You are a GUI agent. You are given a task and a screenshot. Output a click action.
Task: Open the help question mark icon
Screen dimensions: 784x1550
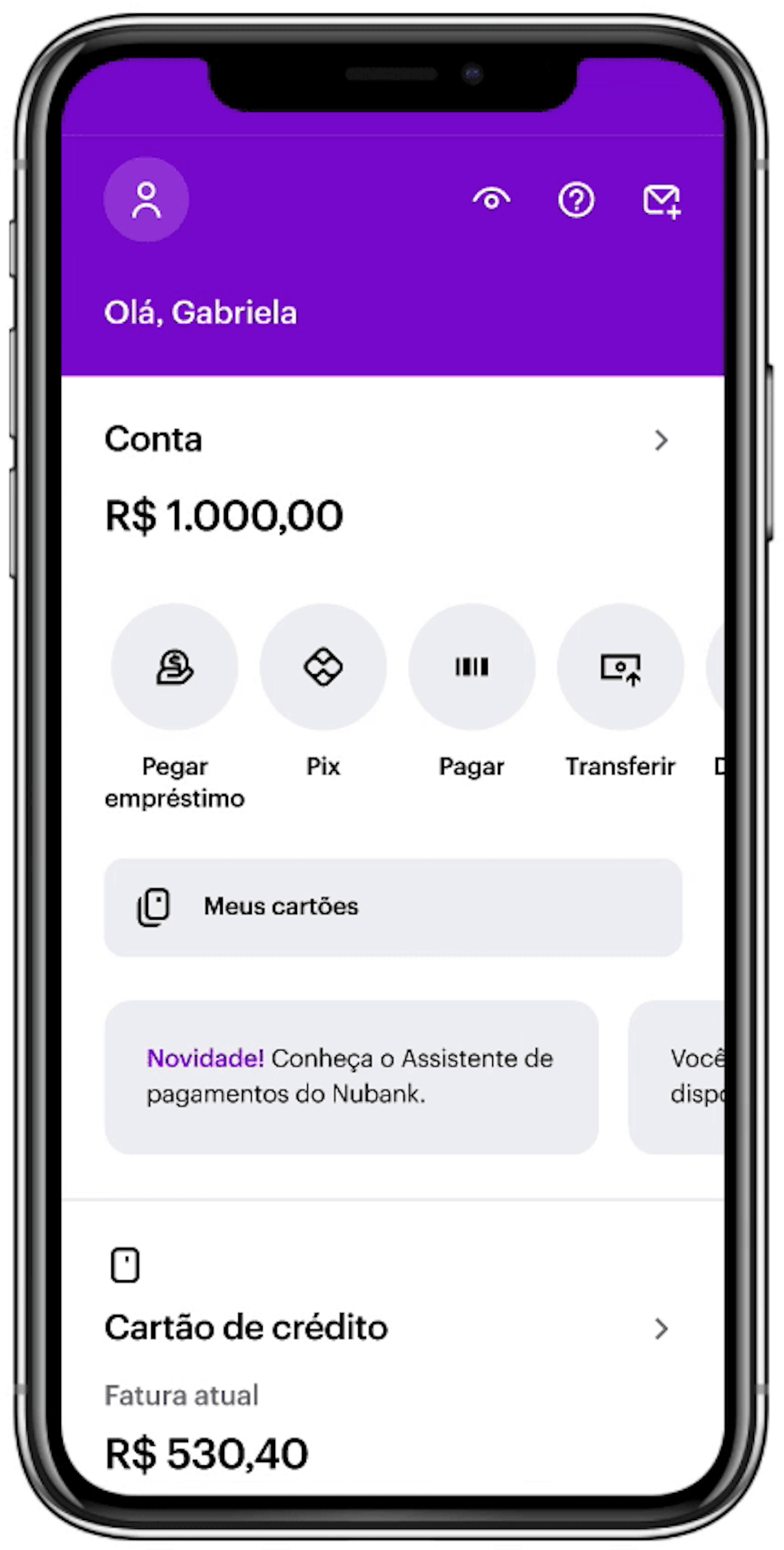pyautogui.click(x=576, y=200)
